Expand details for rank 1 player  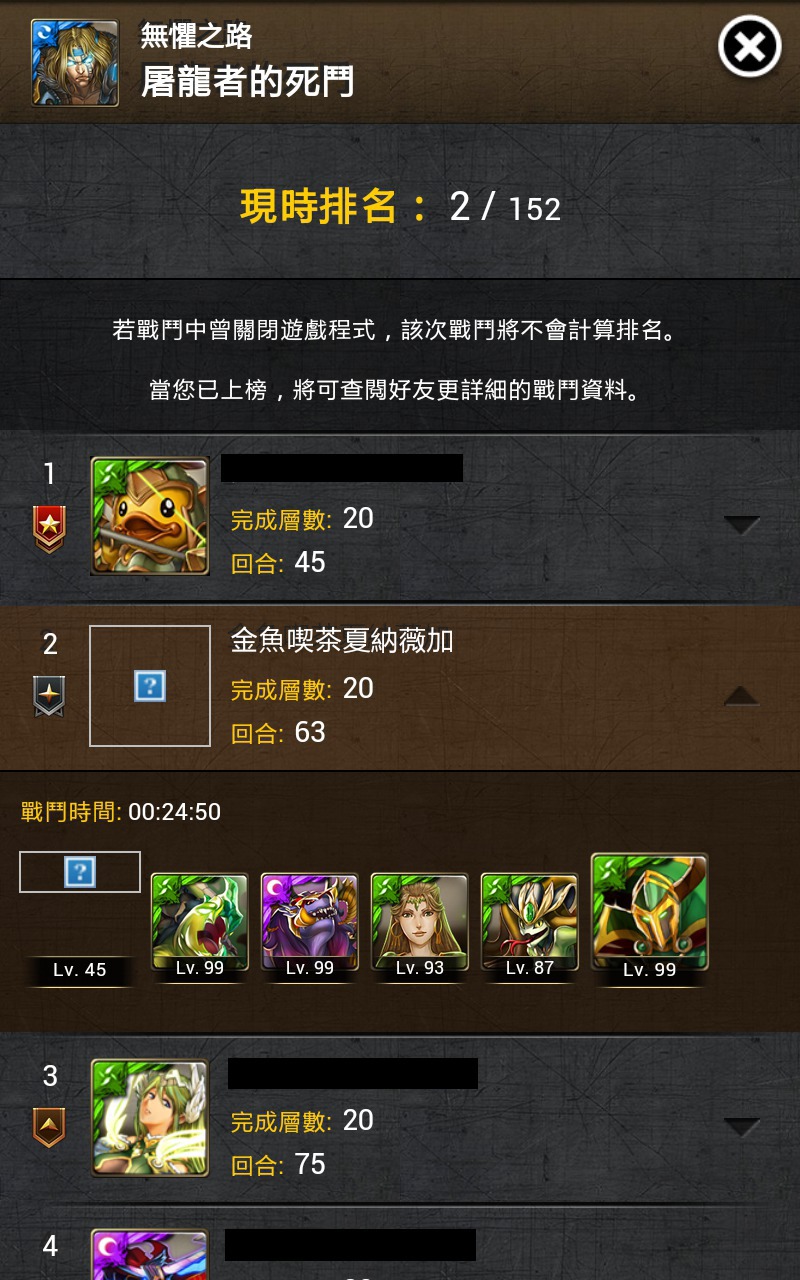pyautogui.click(x=741, y=524)
